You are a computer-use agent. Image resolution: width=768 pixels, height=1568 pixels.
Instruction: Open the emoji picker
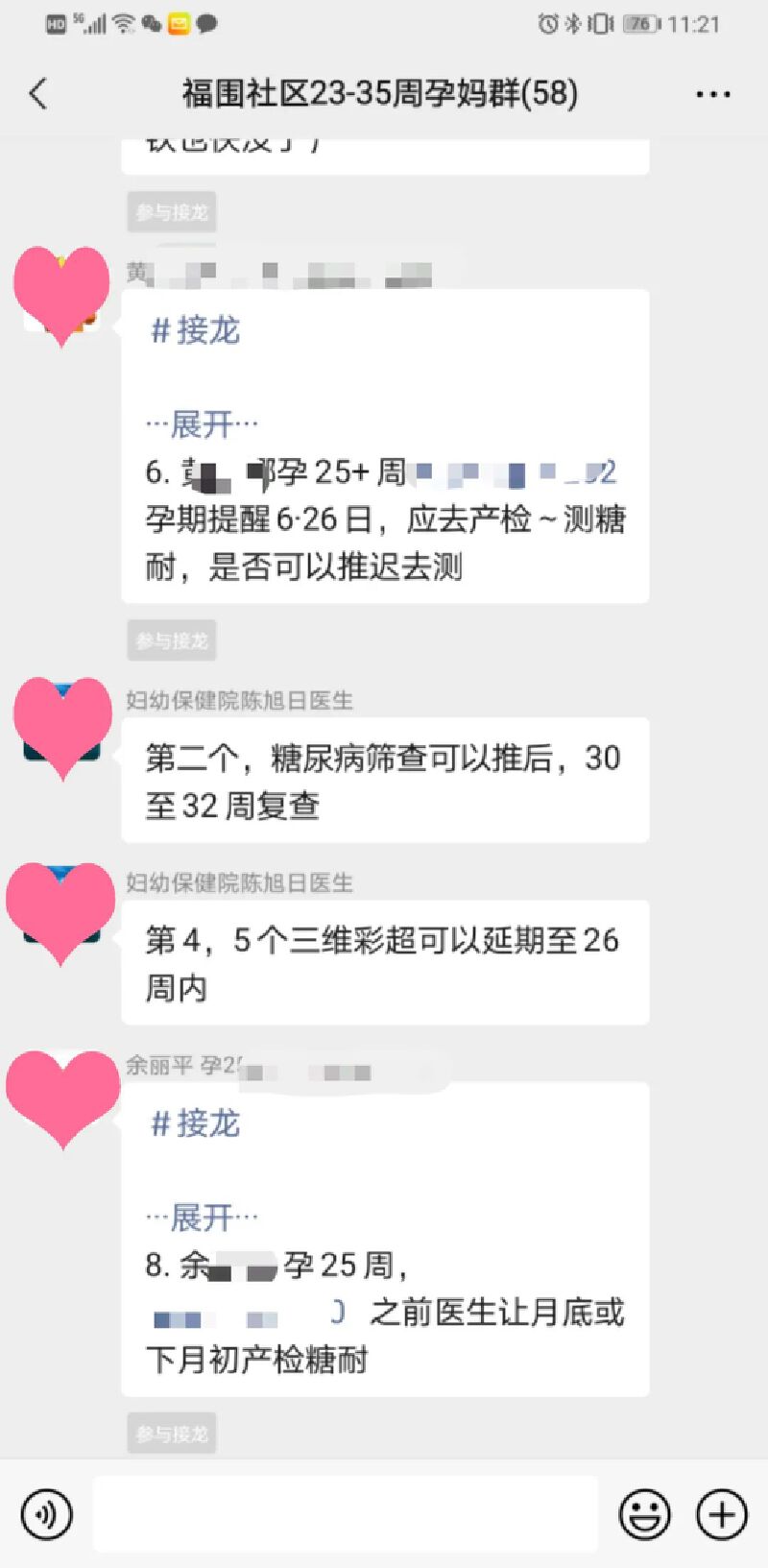[x=644, y=1514]
